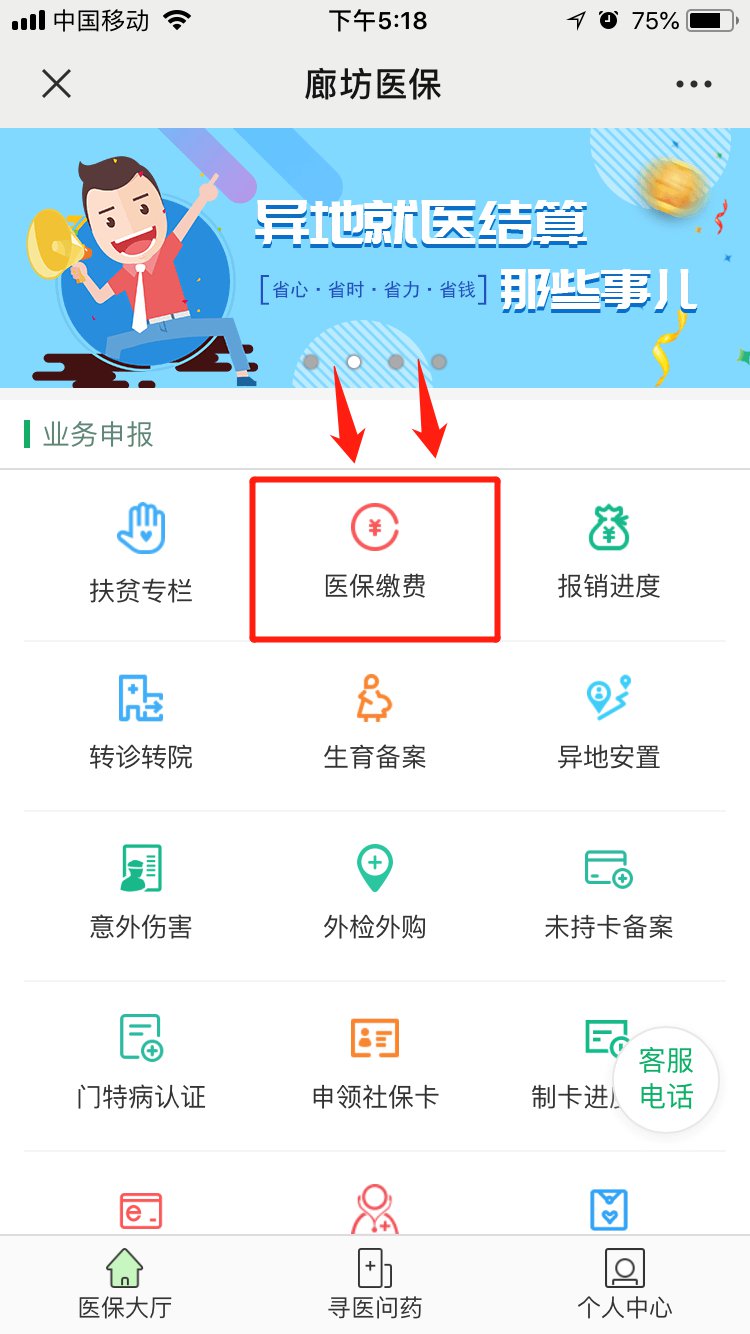Open 转诊转院 service

140,725
